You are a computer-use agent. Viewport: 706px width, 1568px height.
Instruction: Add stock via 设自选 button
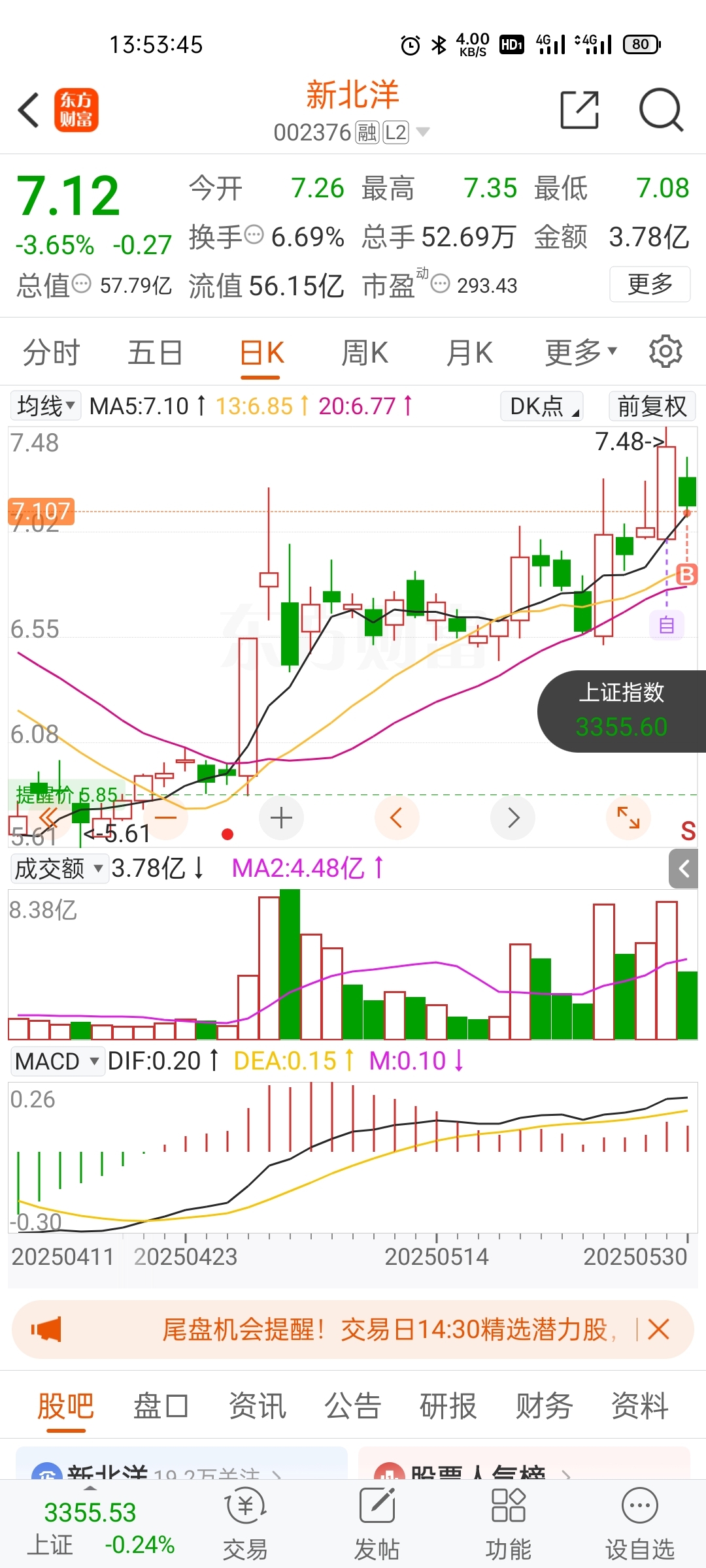(639, 1524)
